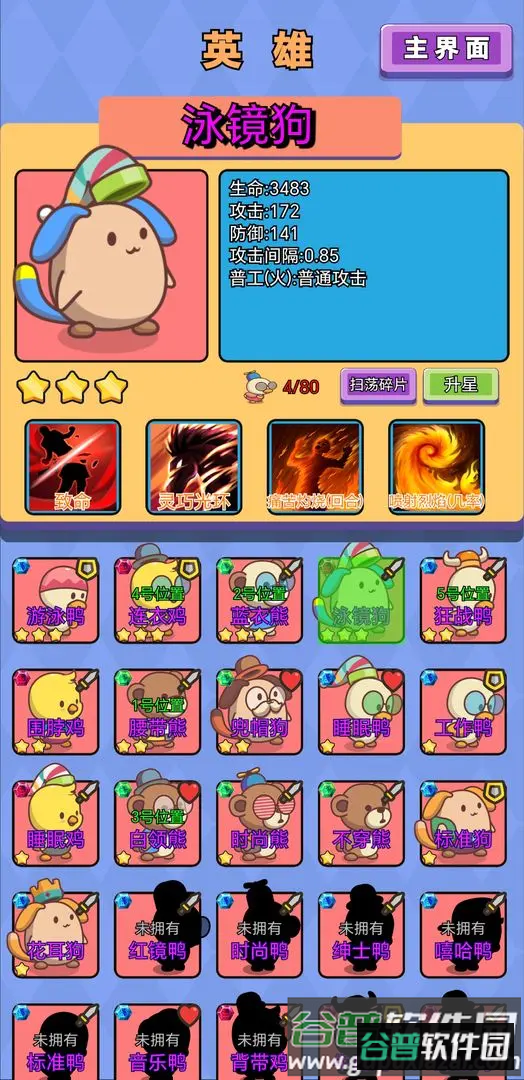Upgrade star with the 升星 button

click(461, 385)
